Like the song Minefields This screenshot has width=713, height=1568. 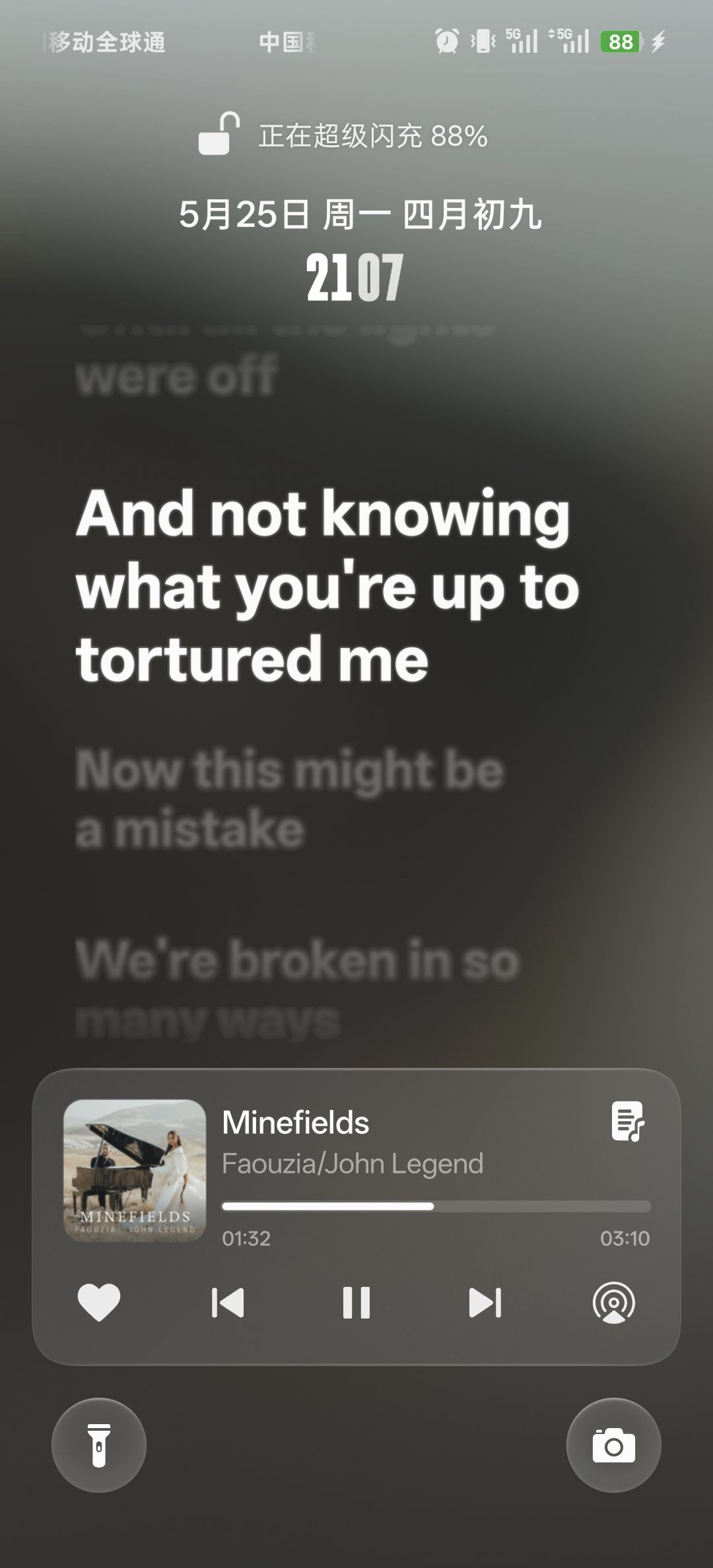(x=99, y=1302)
